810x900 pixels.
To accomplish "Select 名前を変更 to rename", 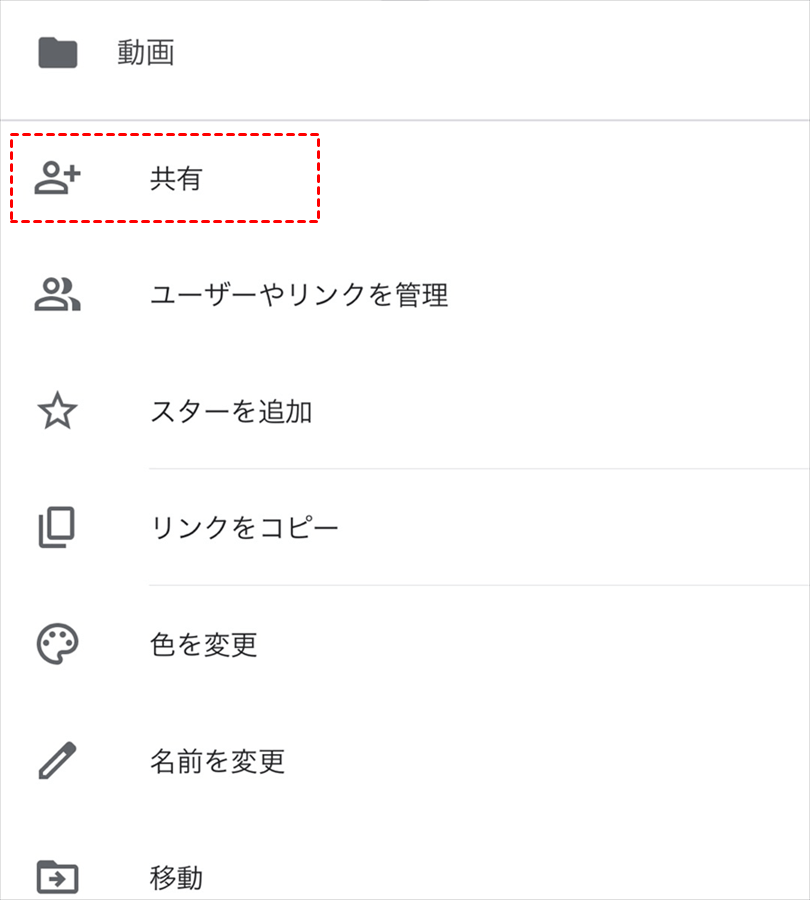I will 217,761.
